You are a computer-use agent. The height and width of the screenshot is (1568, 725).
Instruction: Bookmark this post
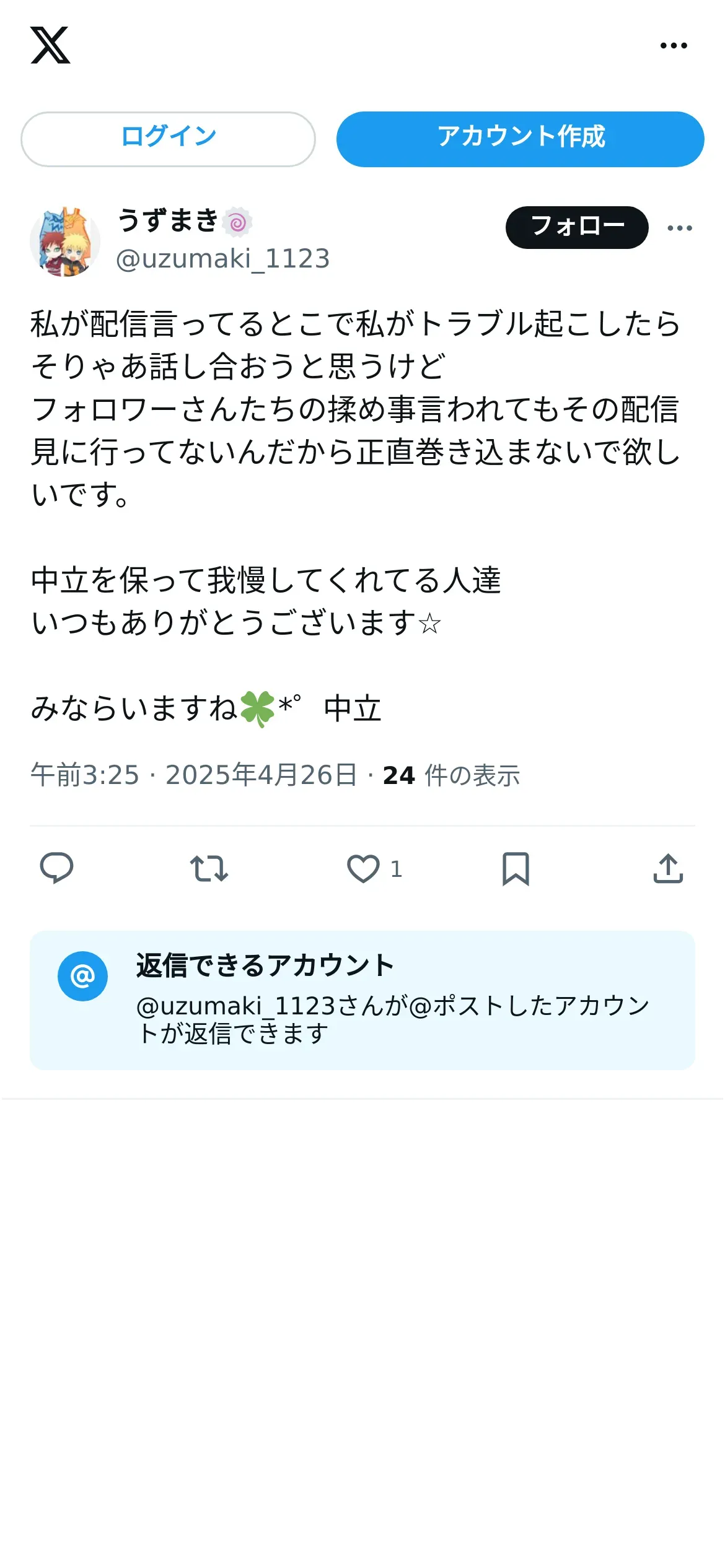coord(516,868)
